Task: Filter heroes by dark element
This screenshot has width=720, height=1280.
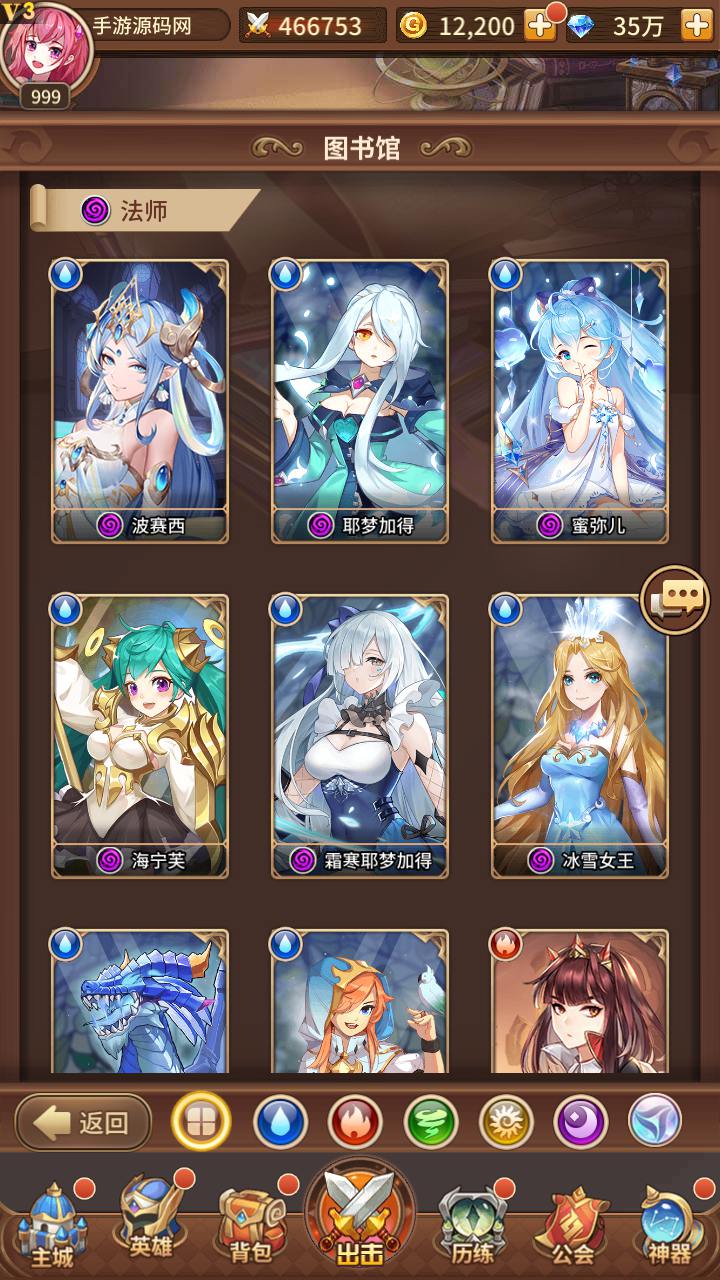Action: 580,1122
